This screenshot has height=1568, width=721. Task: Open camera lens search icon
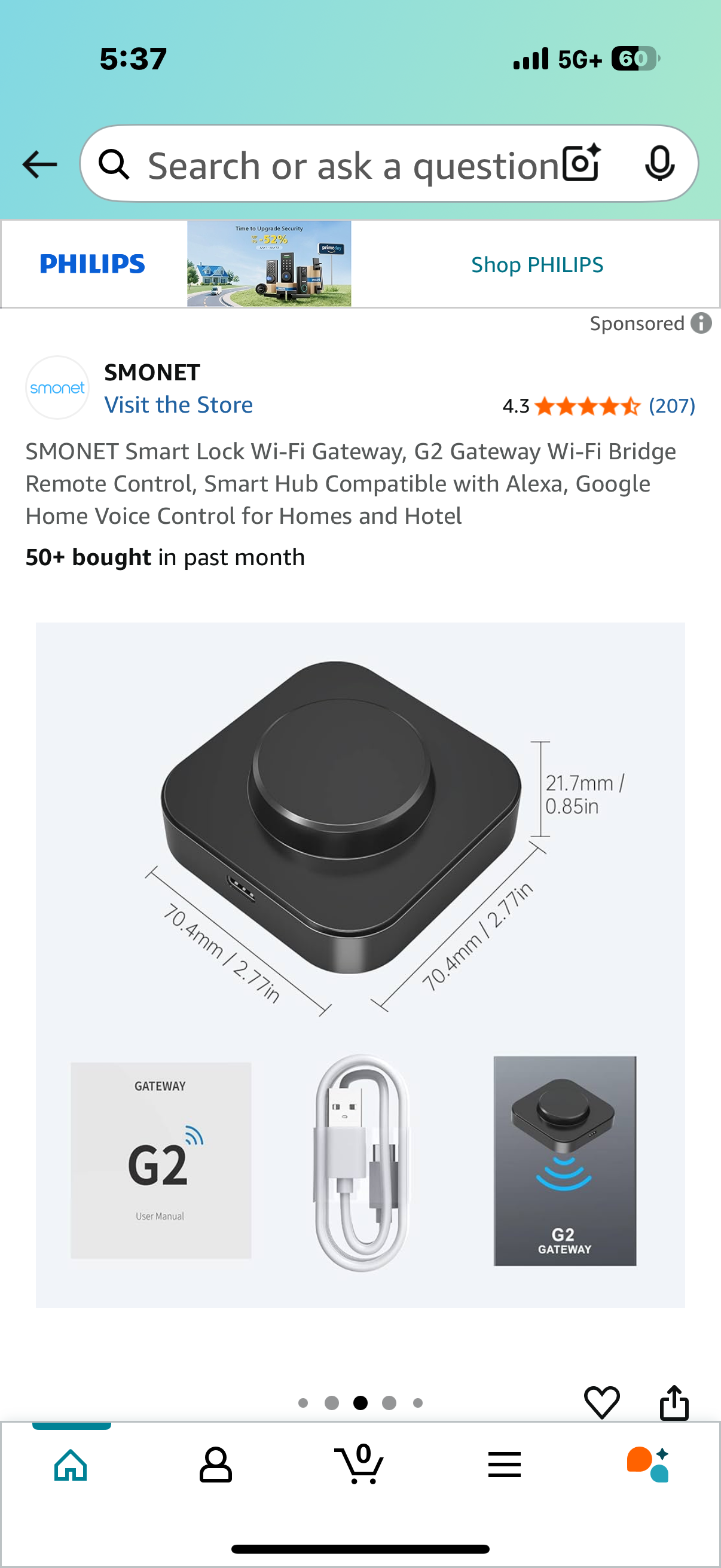pyautogui.click(x=581, y=164)
